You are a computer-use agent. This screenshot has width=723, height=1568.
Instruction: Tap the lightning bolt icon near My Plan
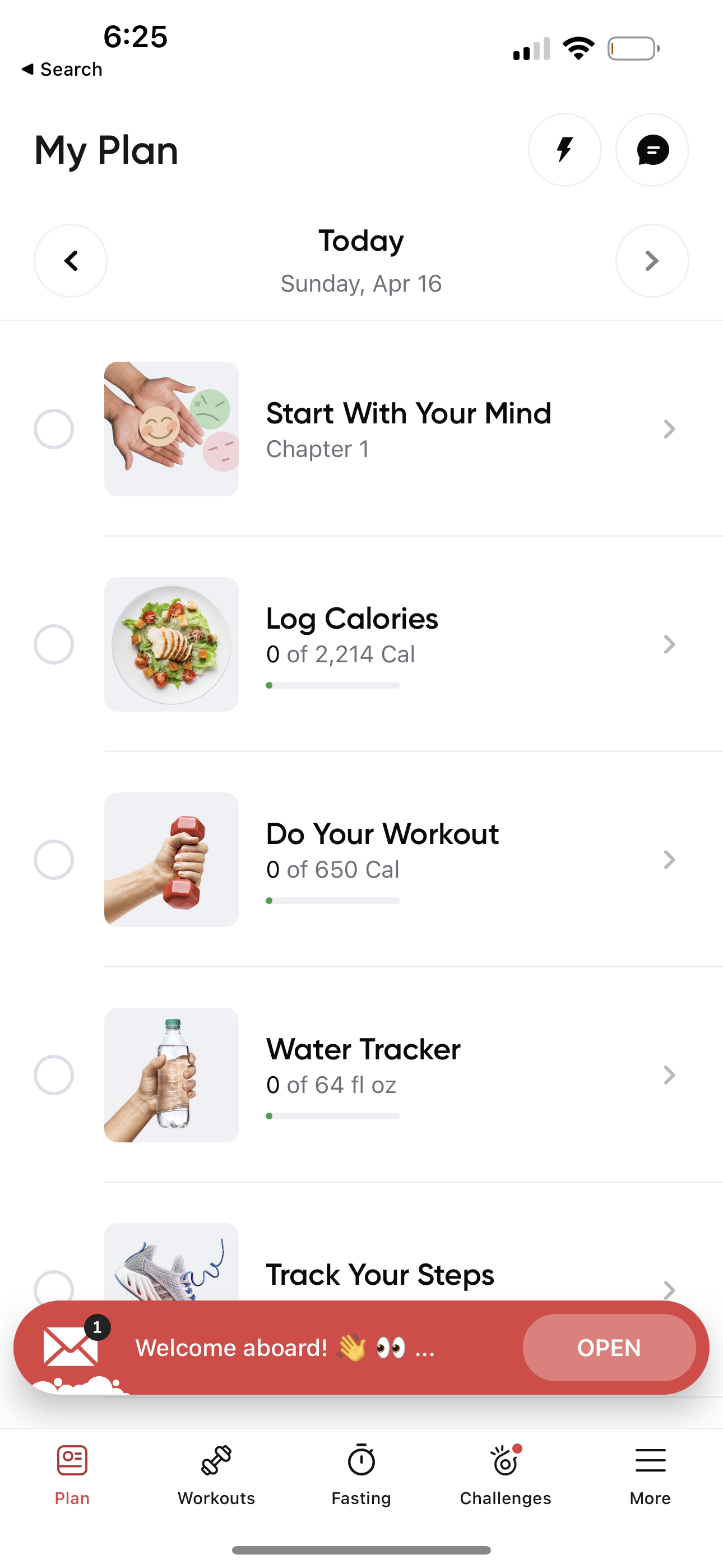pyautogui.click(x=564, y=150)
